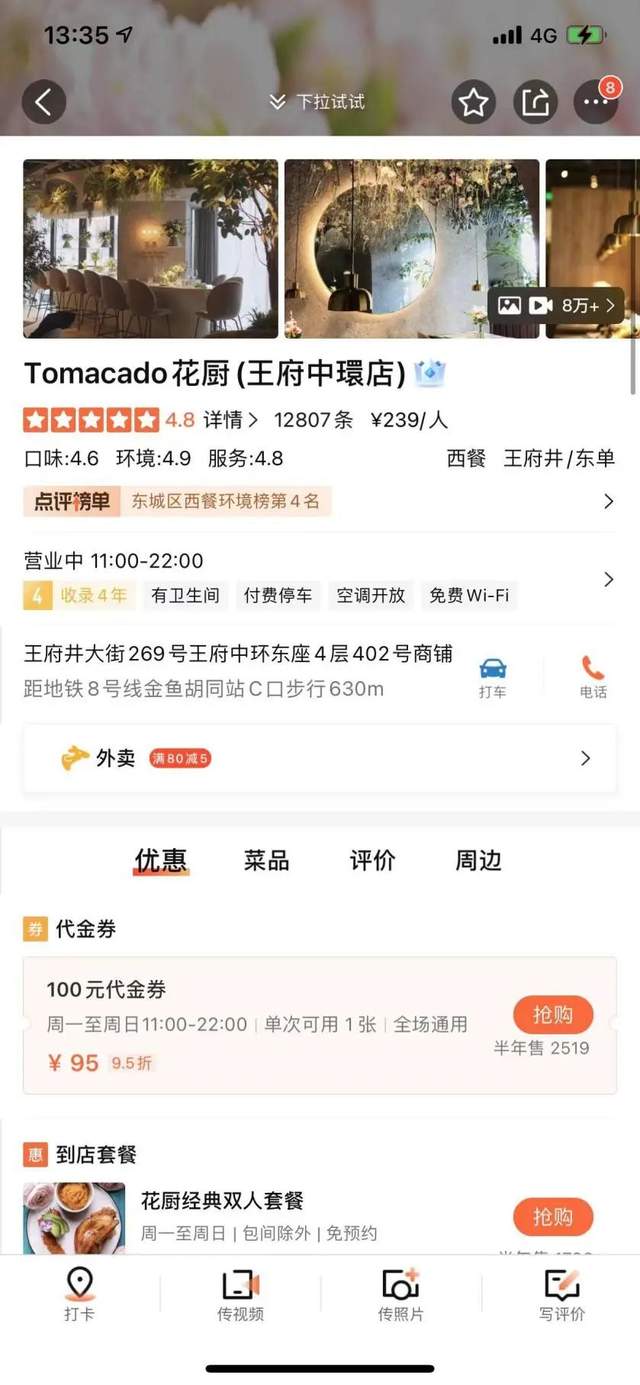Switch to the 菜品 tab
This screenshot has width=640, height=1385.
pos(266,860)
